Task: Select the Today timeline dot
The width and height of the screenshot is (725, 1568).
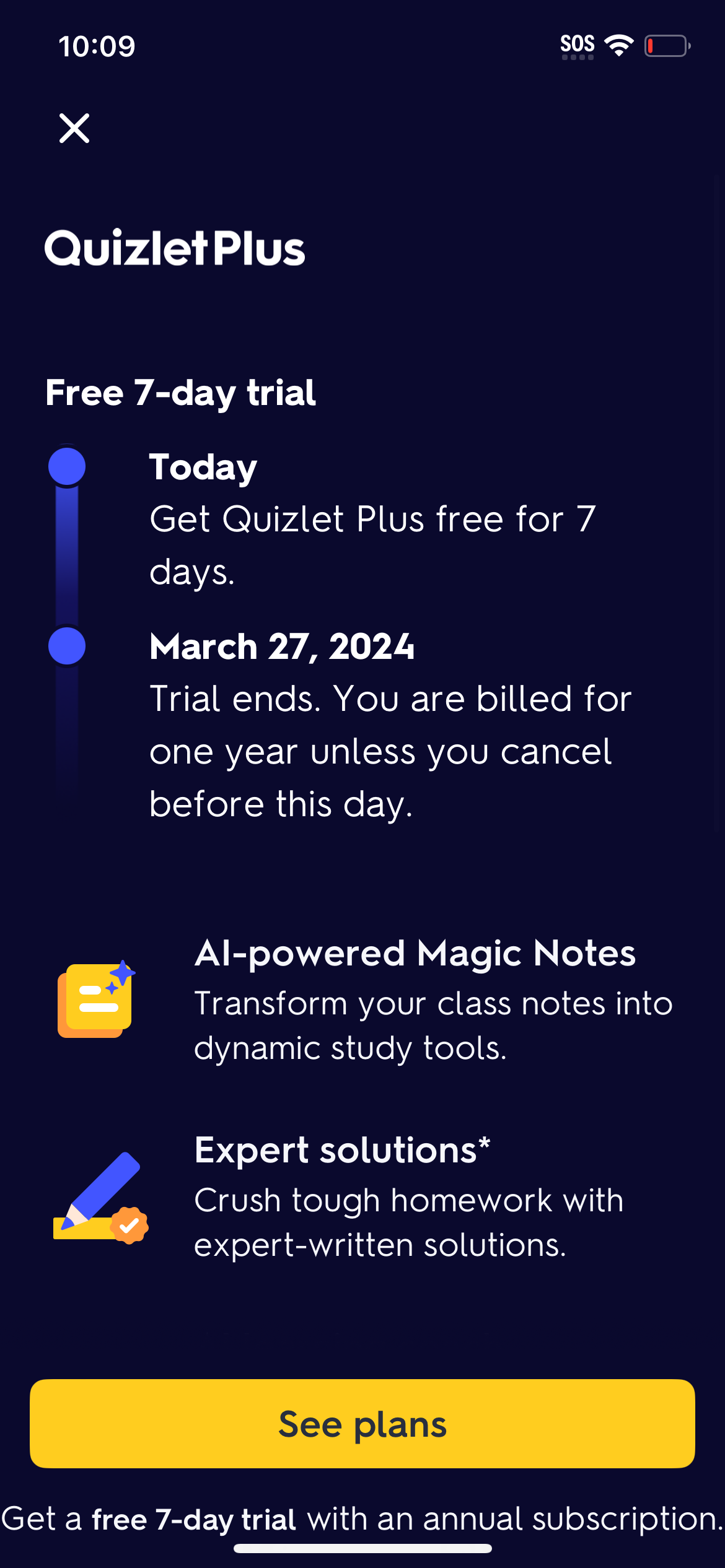Action: 67,467
